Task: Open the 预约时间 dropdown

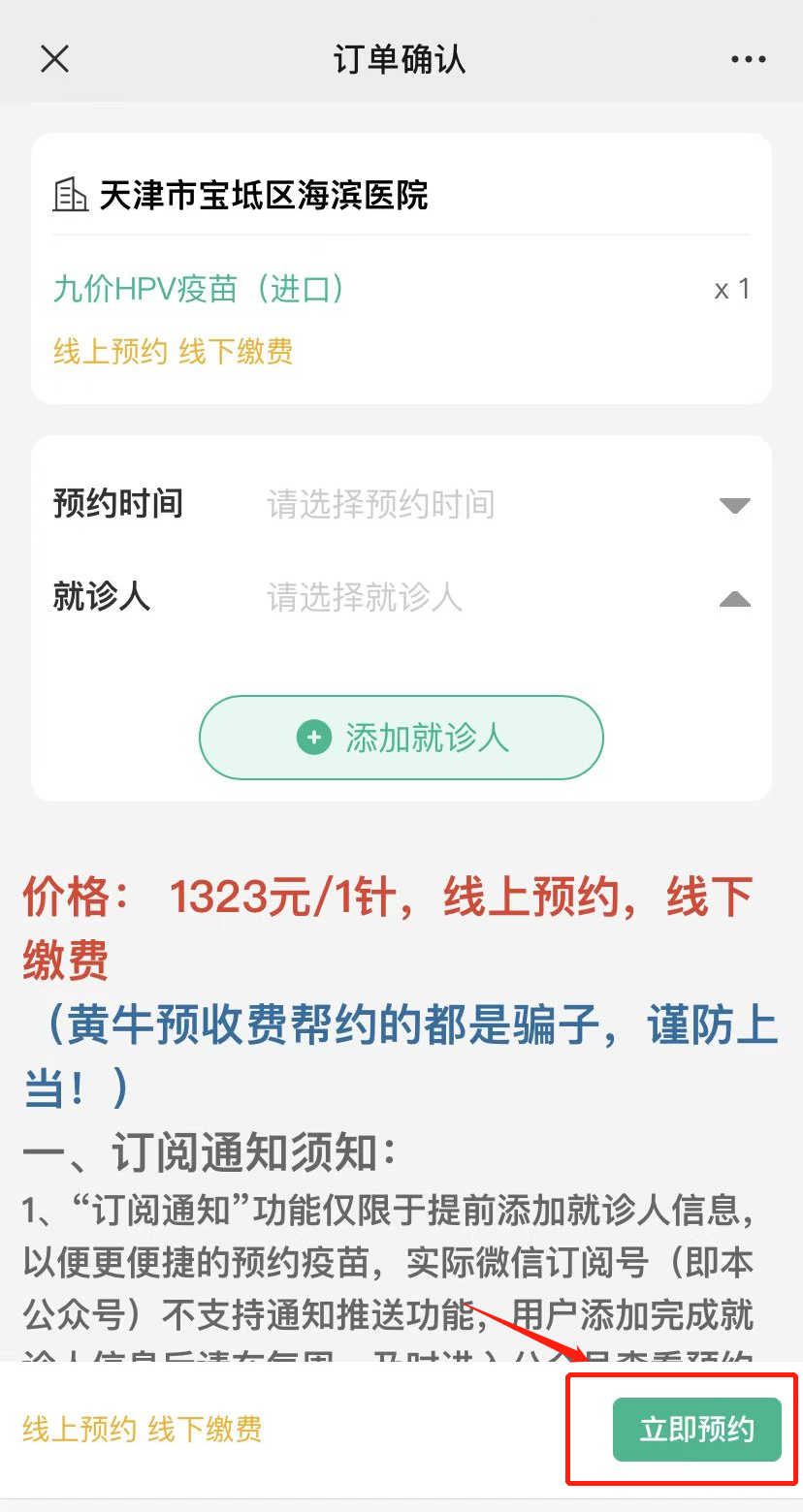Action: [734, 505]
